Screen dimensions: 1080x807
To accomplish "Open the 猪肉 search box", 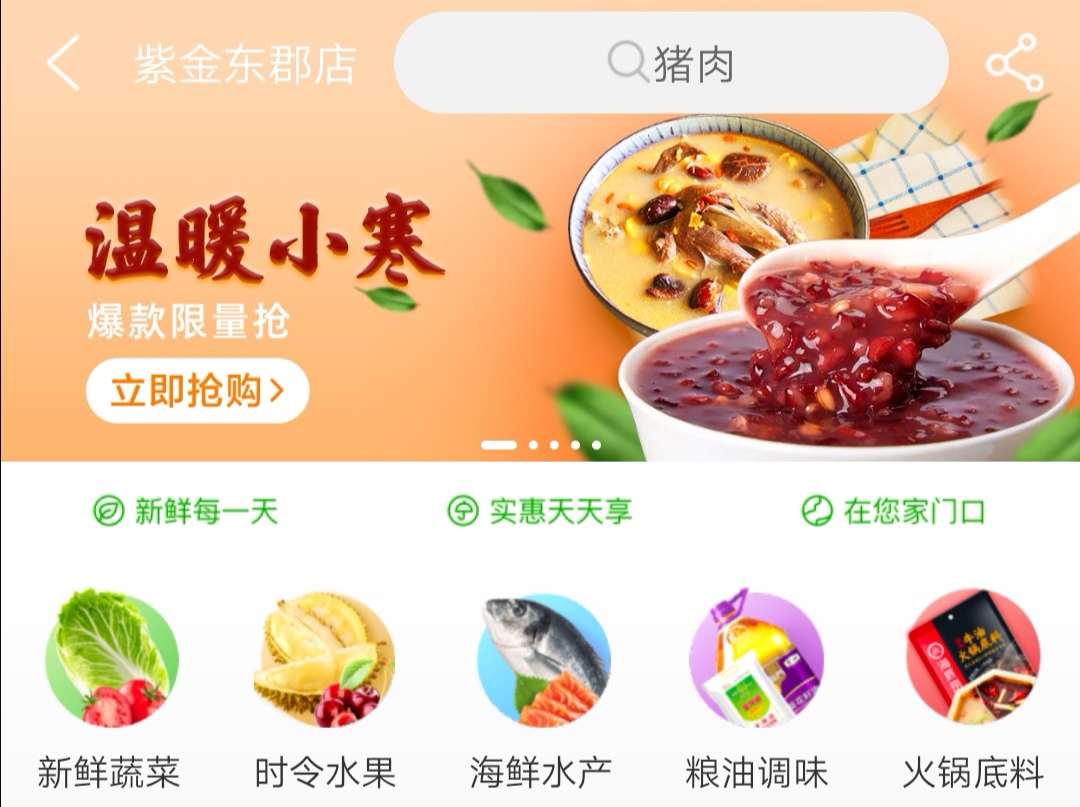I will (x=671, y=63).
